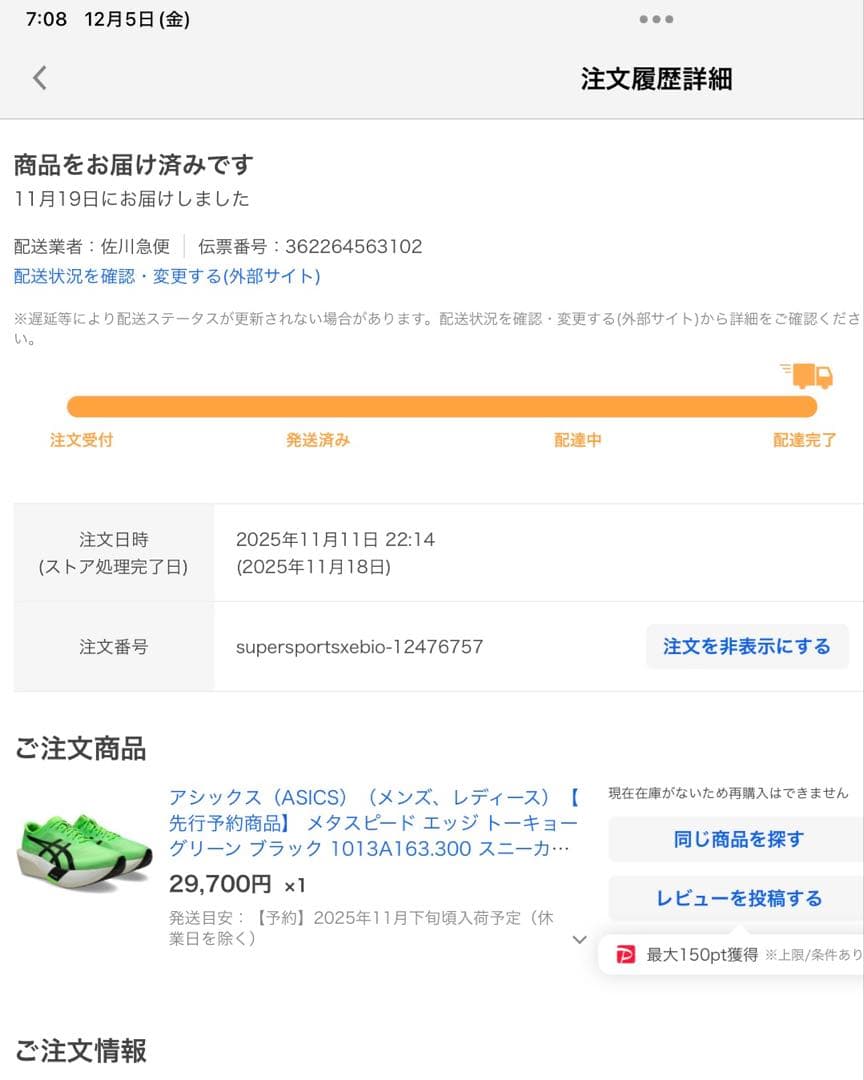This screenshot has height=1080, width=864.
Task: Click the 配達中 stage on the delivery tracker
Action: click(577, 440)
